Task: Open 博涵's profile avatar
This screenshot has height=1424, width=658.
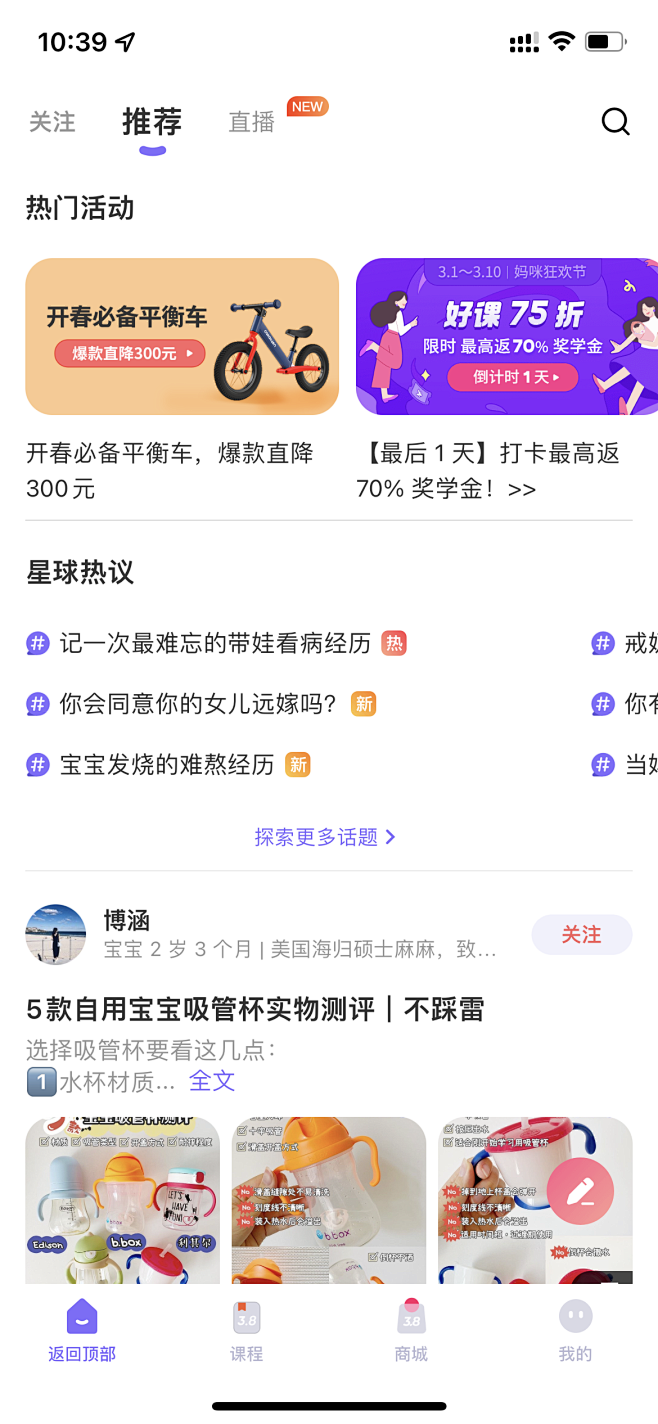Action: (x=56, y=935)
